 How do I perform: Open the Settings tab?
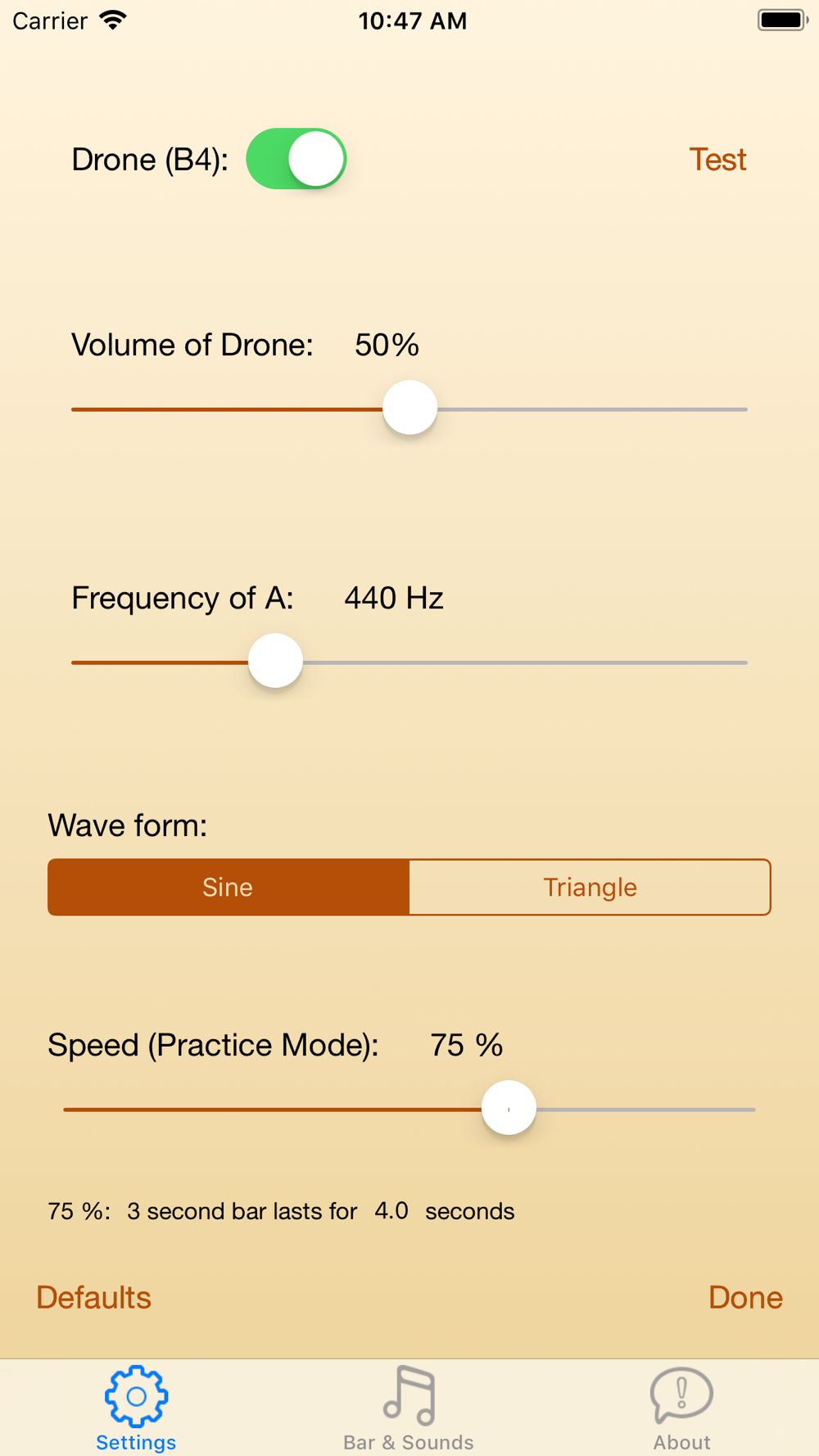tap(136, 1408)
